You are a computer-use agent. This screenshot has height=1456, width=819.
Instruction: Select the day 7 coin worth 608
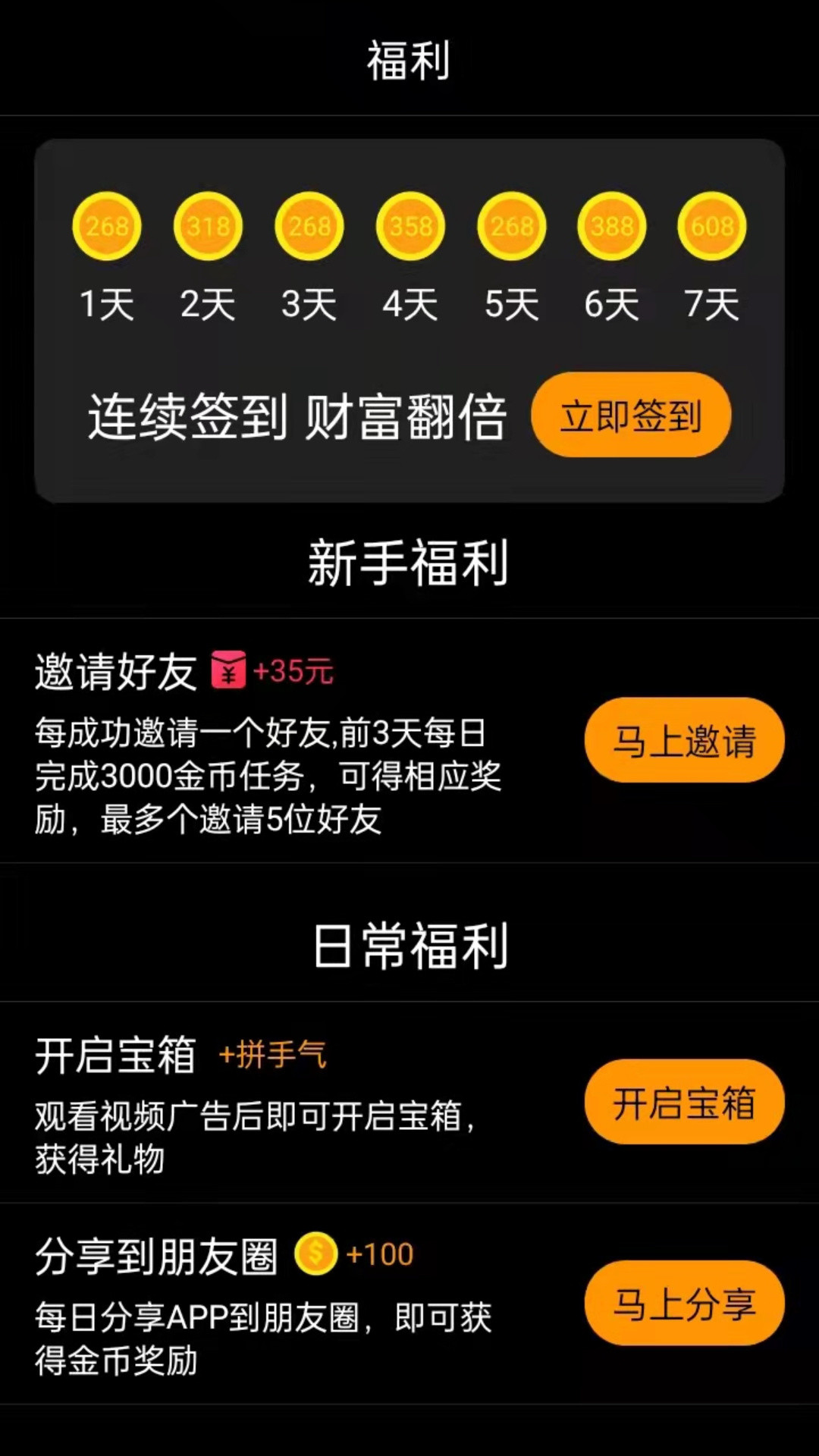pos(712,225)
